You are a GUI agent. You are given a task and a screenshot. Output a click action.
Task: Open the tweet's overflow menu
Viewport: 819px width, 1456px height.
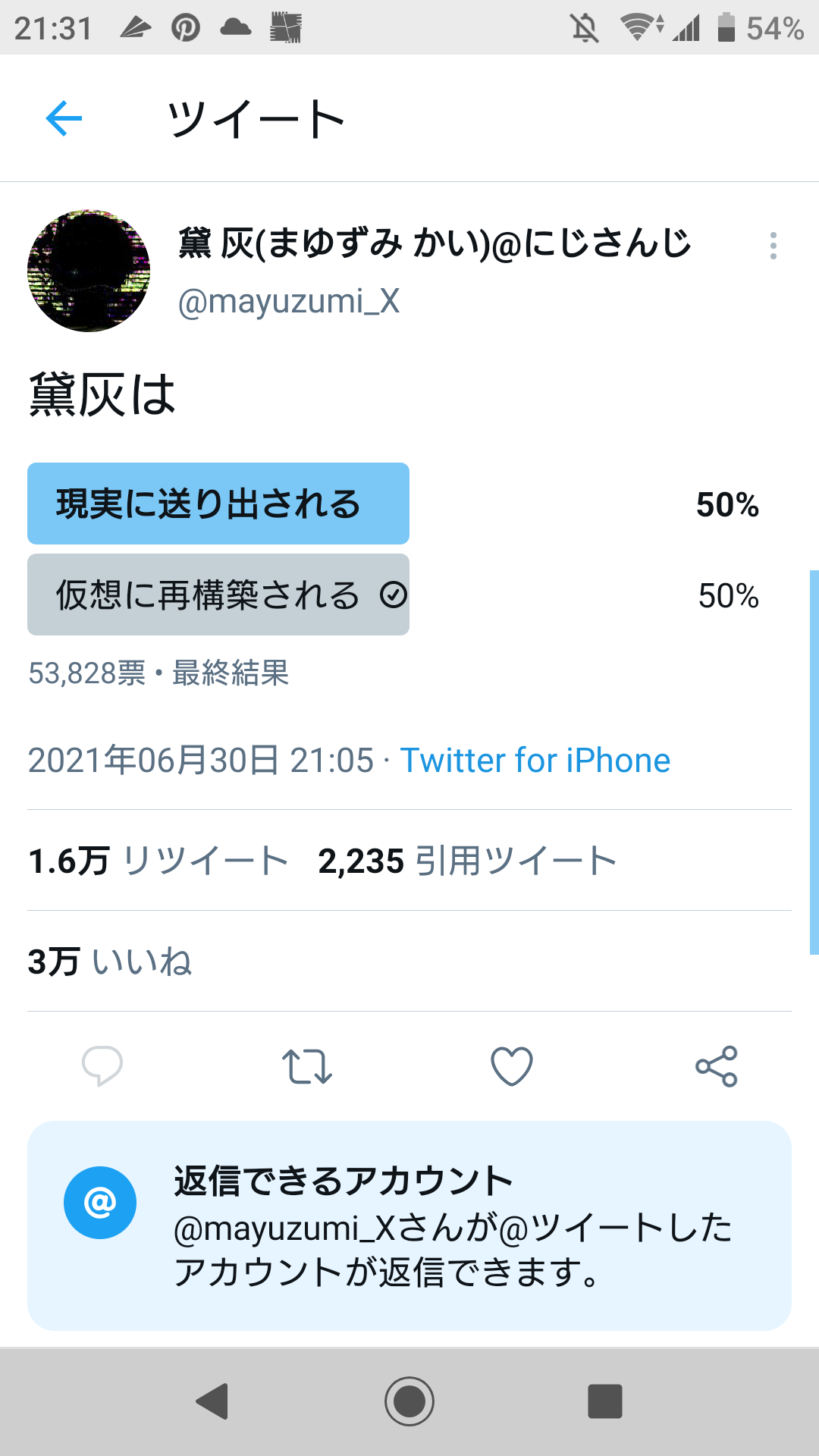[773, 246]
